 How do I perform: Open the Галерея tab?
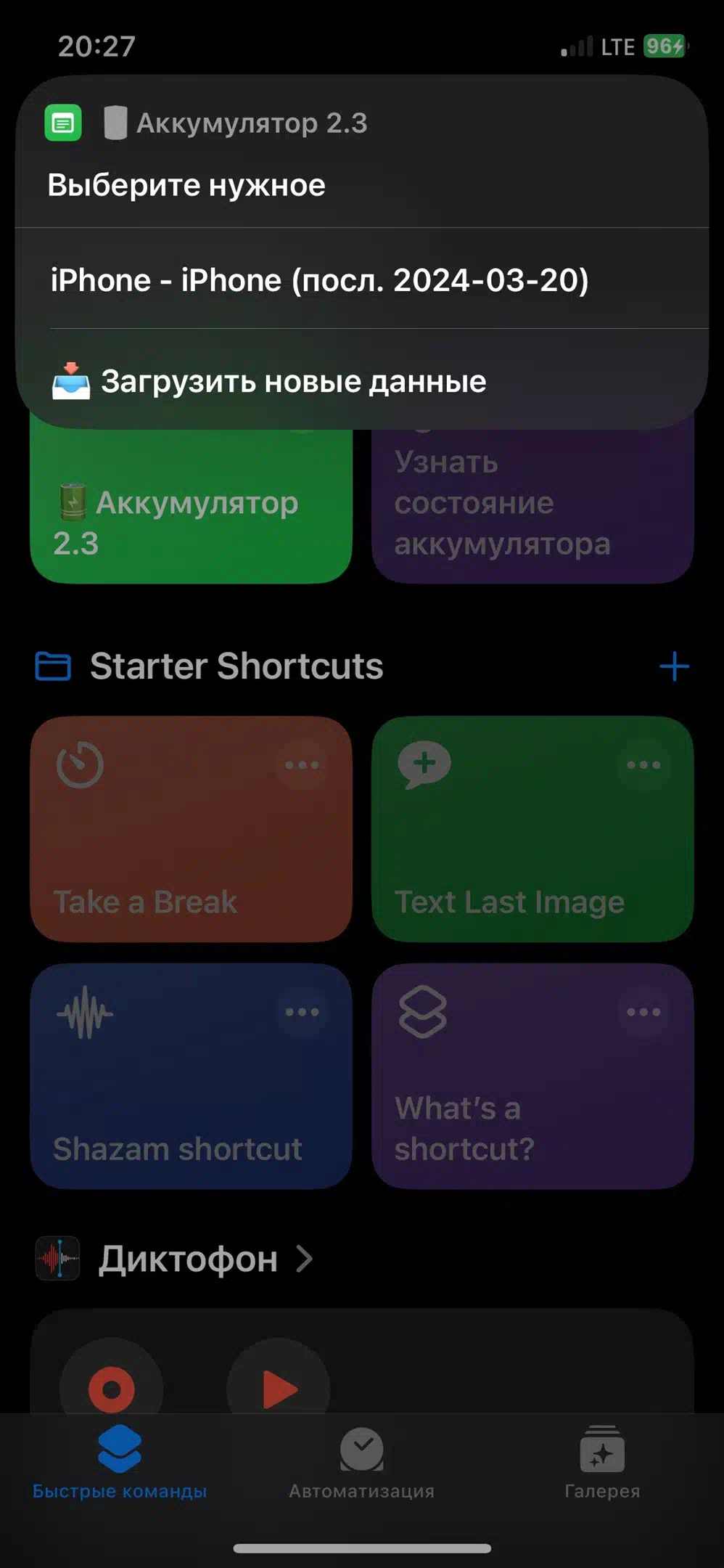[x=602, y=1463]
